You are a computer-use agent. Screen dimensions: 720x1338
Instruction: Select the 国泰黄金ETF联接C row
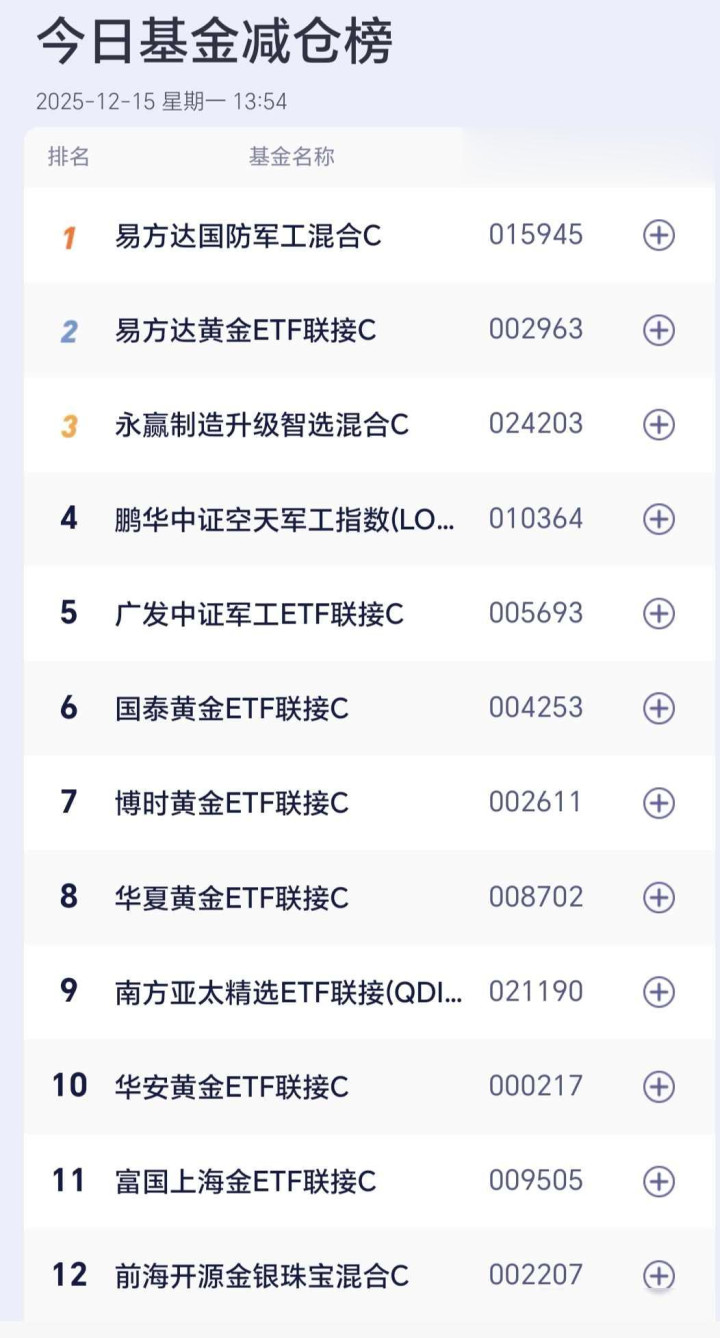(232, 708)
